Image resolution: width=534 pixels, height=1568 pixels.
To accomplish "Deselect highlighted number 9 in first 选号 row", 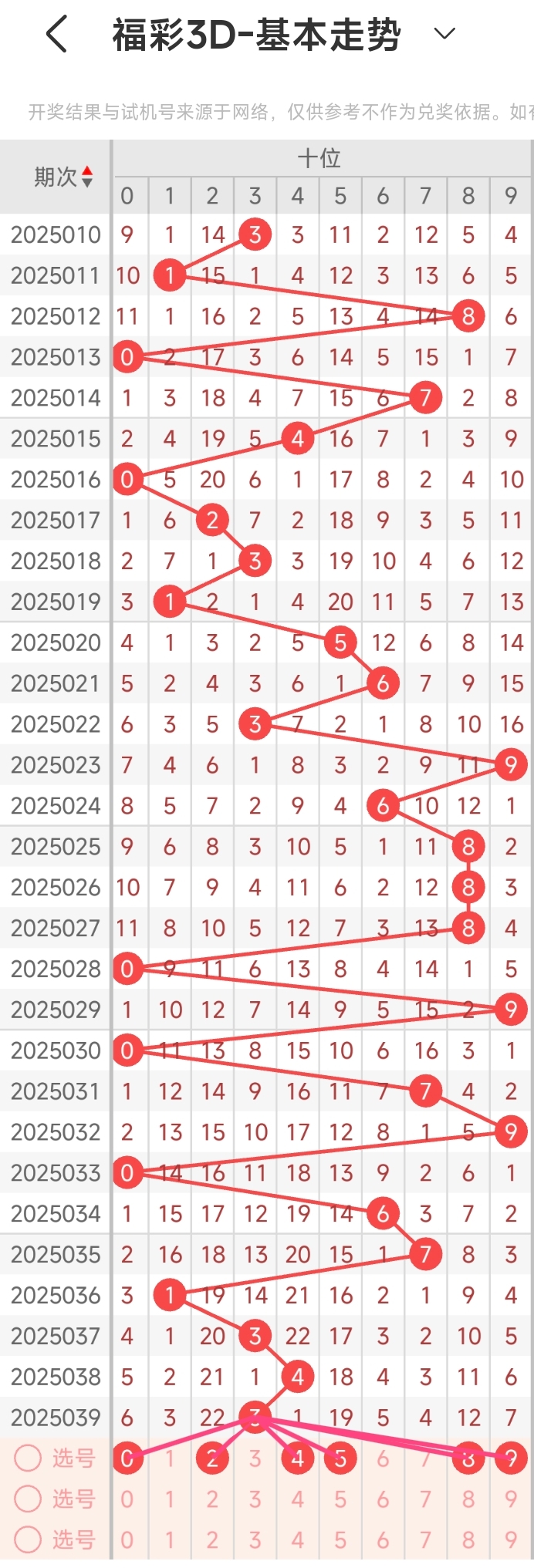I will coord(511,1458).
